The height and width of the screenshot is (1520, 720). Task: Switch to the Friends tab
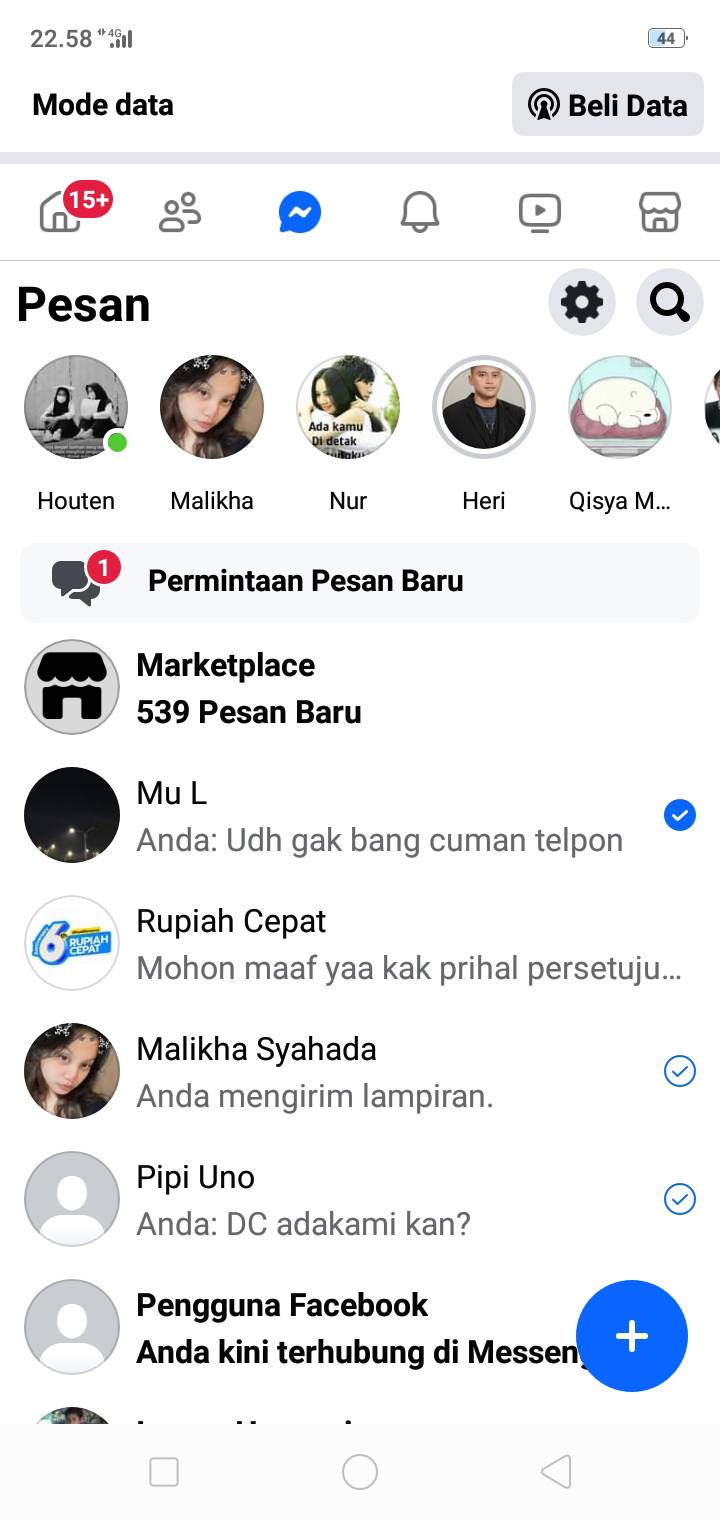[x=180, y=212]
